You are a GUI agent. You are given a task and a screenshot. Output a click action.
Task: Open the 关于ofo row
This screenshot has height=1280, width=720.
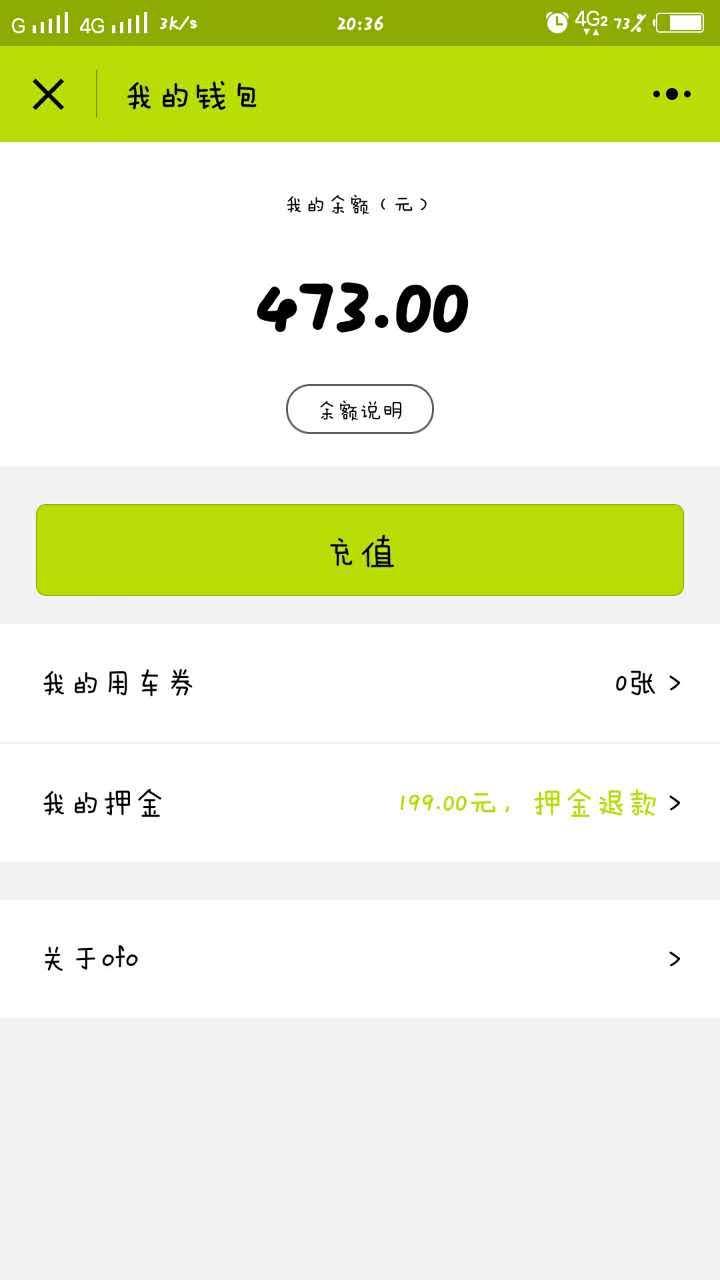(x=360, y=959)
